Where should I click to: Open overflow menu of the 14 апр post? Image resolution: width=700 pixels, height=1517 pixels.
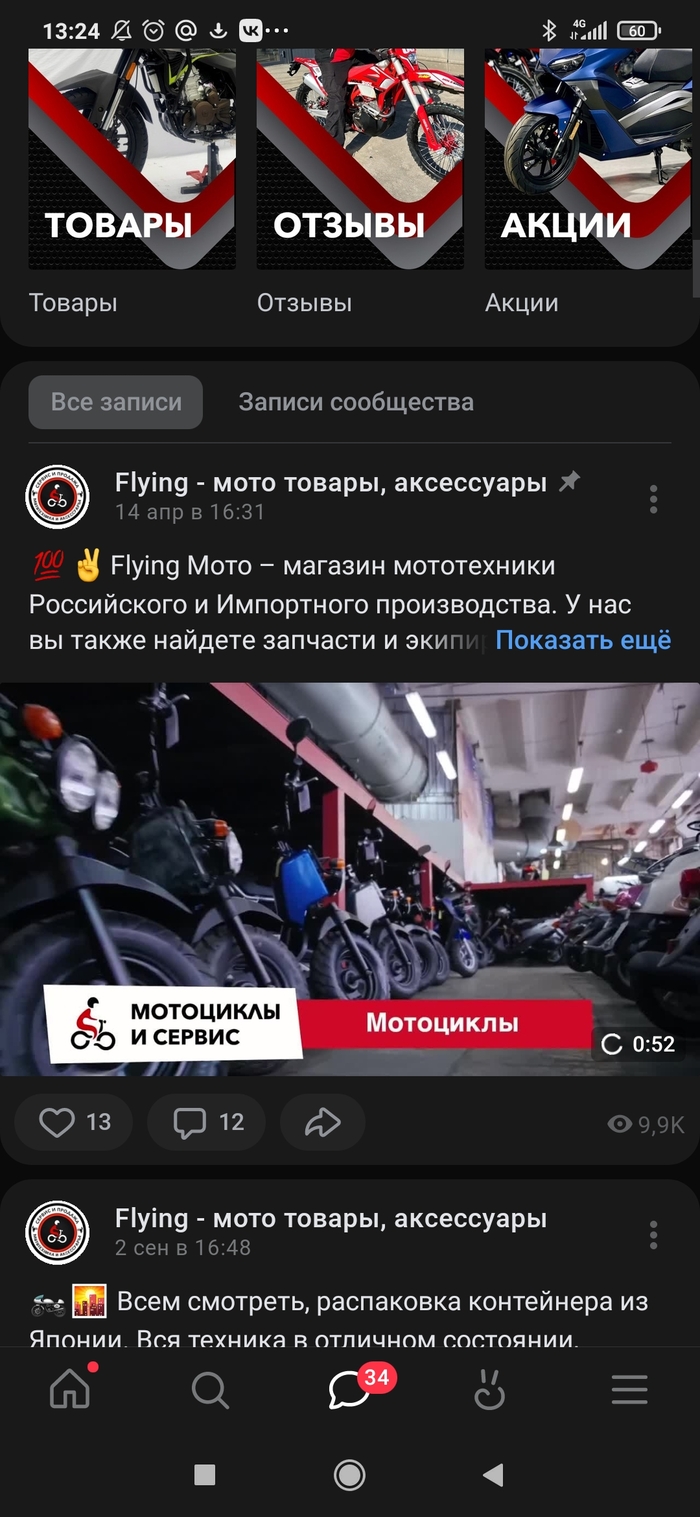[653, 498]
